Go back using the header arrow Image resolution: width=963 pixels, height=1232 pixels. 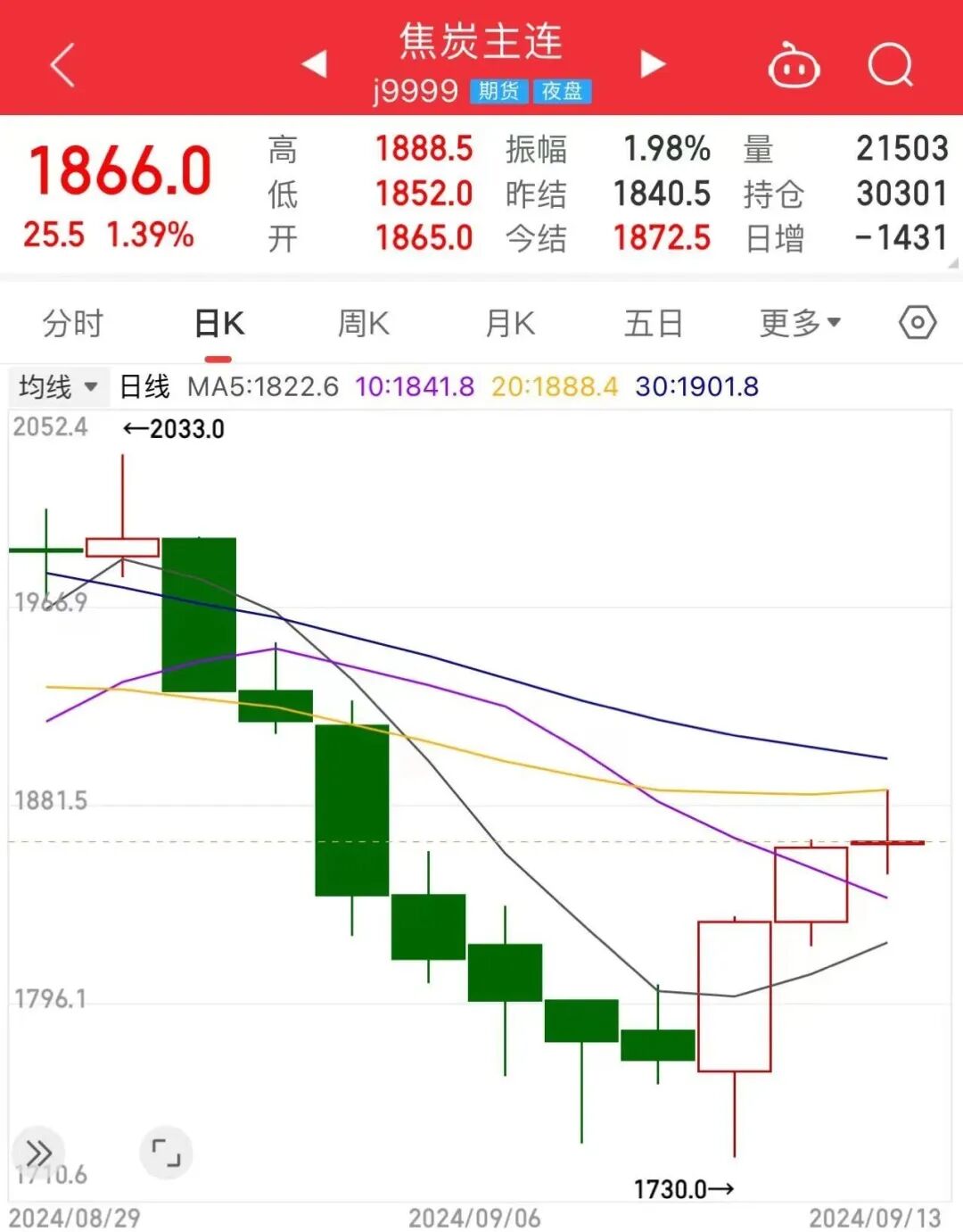pos(62,66)
